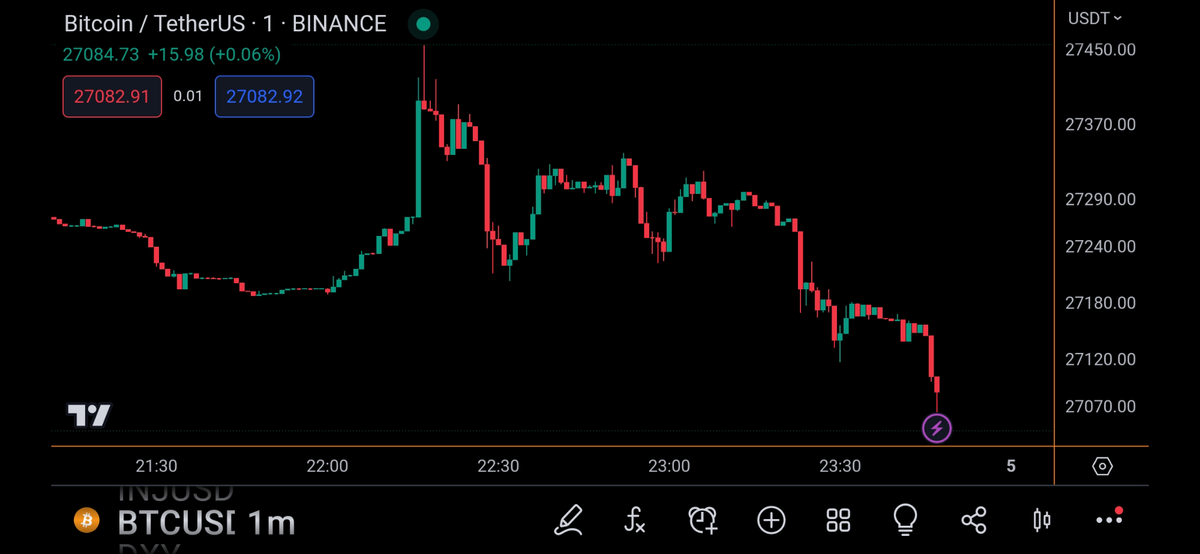Open the Bitcoin / TetherUS legend title
Screen dimensions: 1200x554
pos(224,24)
